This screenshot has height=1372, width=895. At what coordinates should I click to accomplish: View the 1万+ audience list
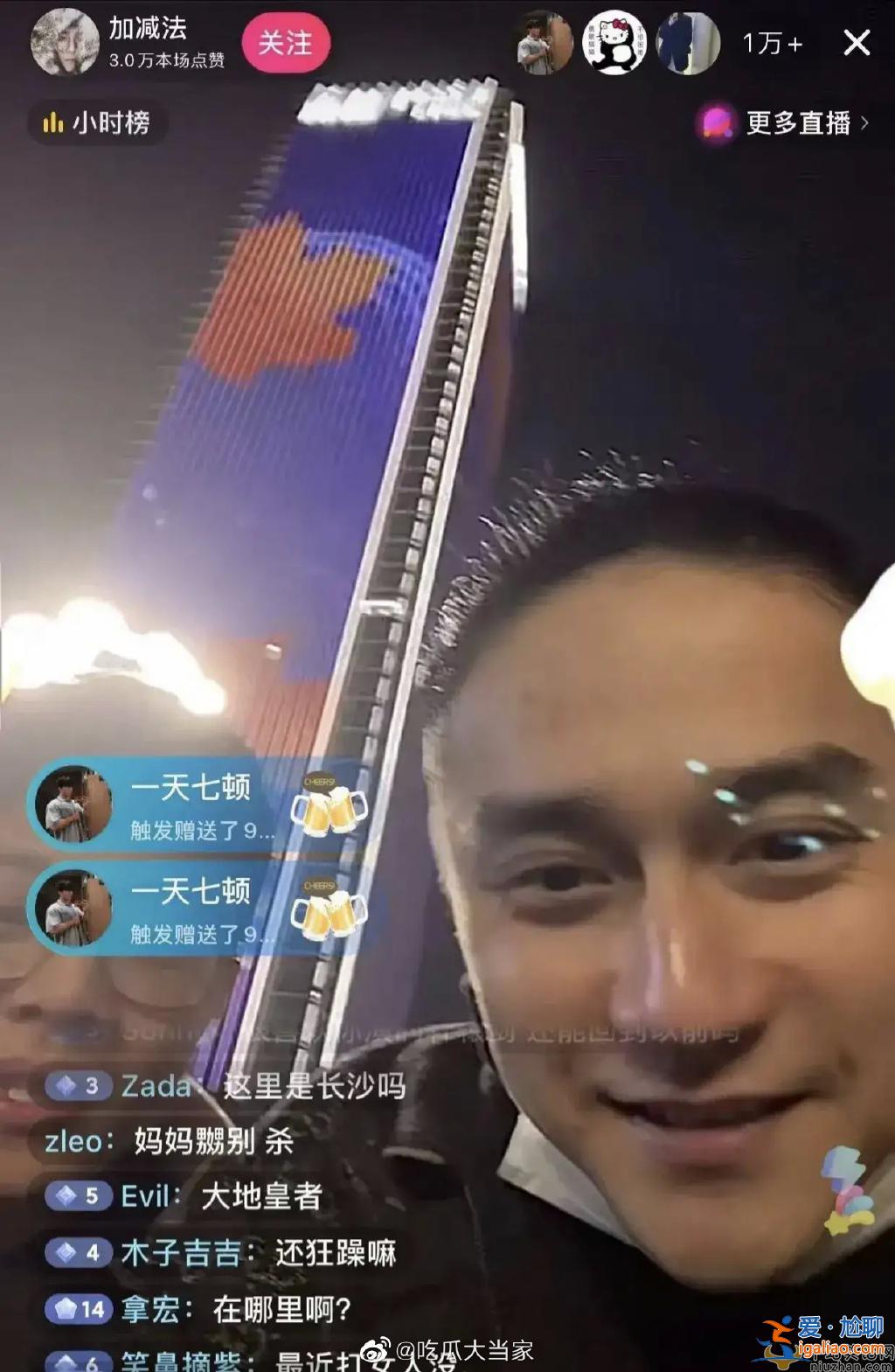(x=772, y=43)
